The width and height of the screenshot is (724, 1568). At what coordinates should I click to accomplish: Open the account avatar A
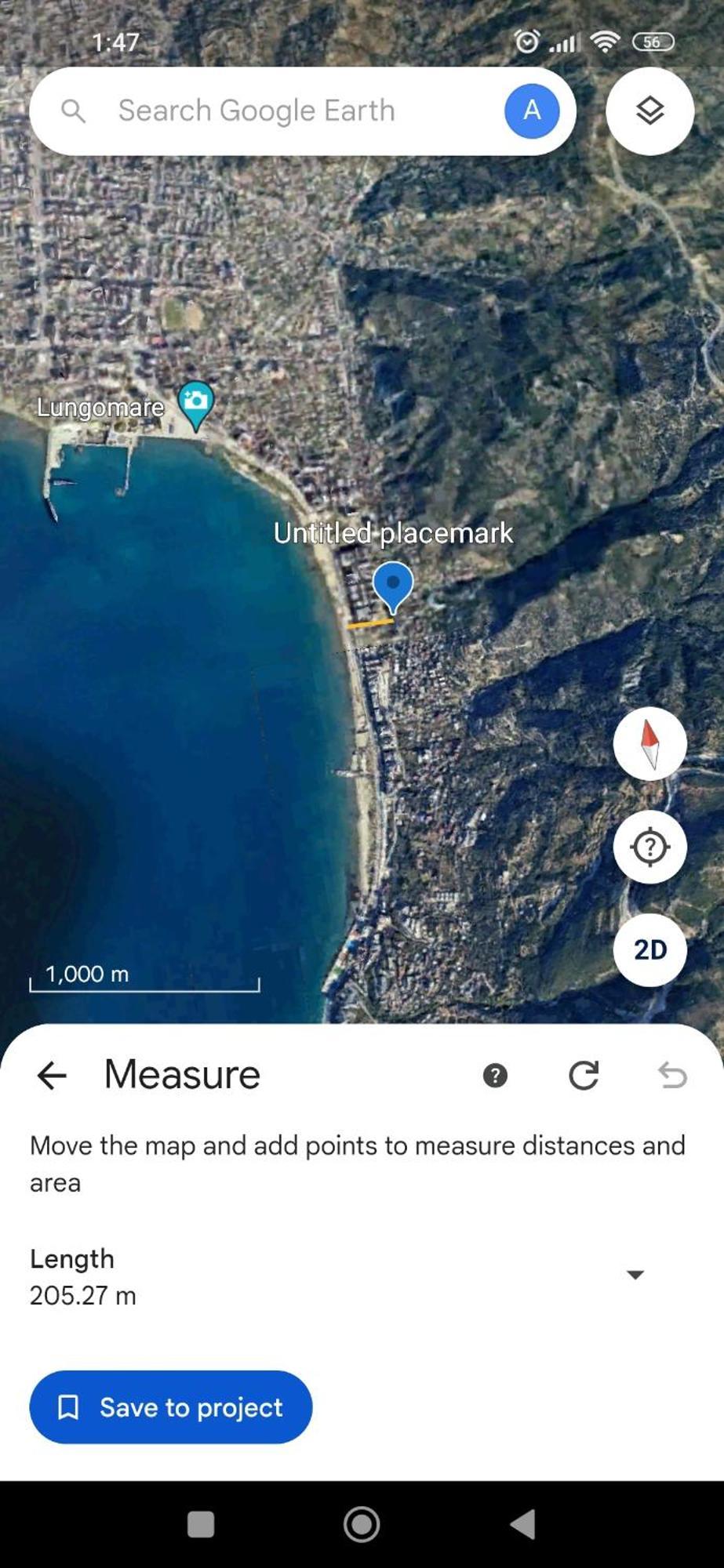click(532, 111)
